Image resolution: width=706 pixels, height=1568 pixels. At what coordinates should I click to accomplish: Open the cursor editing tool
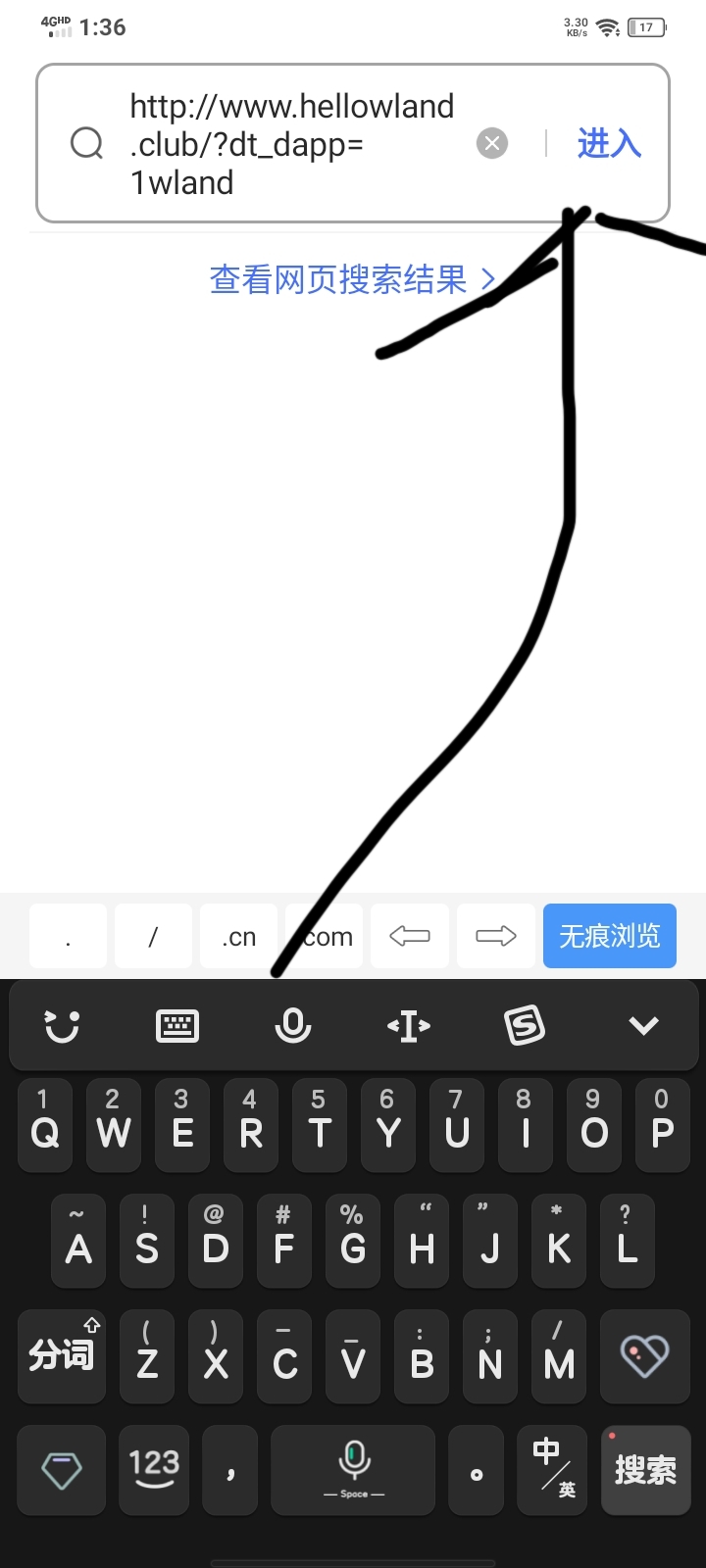click(409, 1026)
